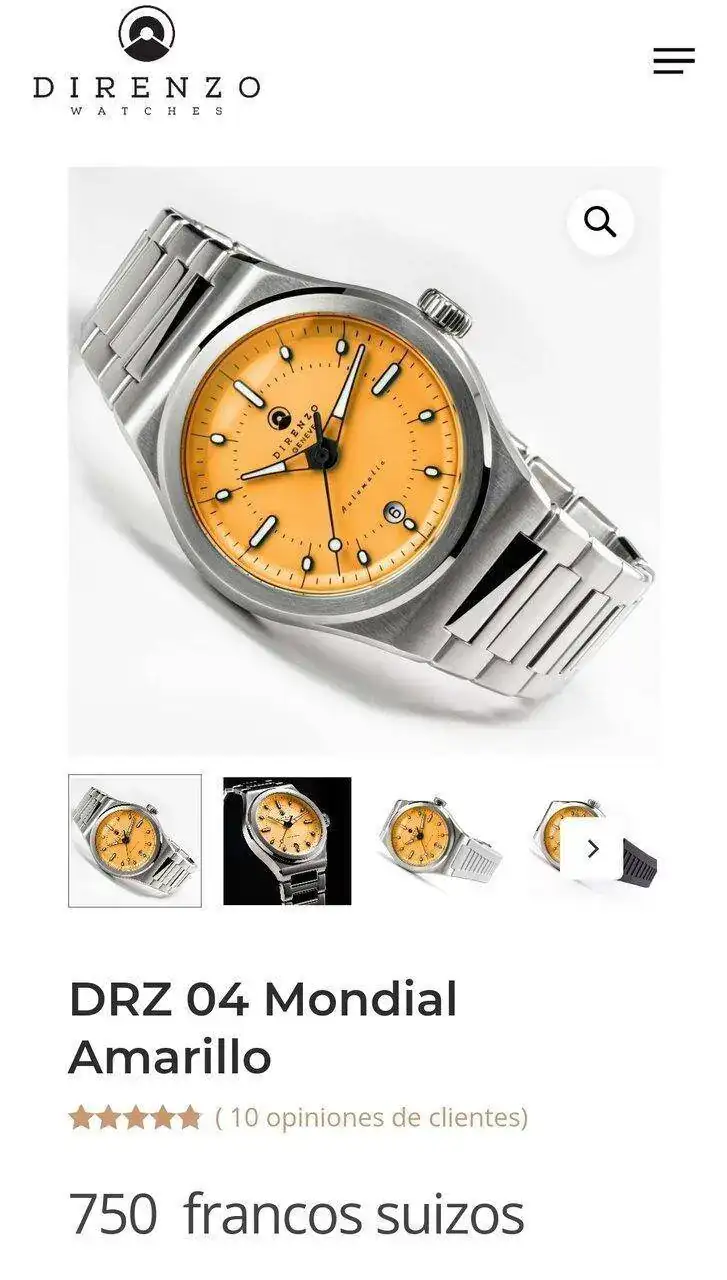Image resolution: width=727 pixels, height=1280 pixels.
Task: Go to the Direnzo Watches homepage logo
Action: [x=147, y=62]
